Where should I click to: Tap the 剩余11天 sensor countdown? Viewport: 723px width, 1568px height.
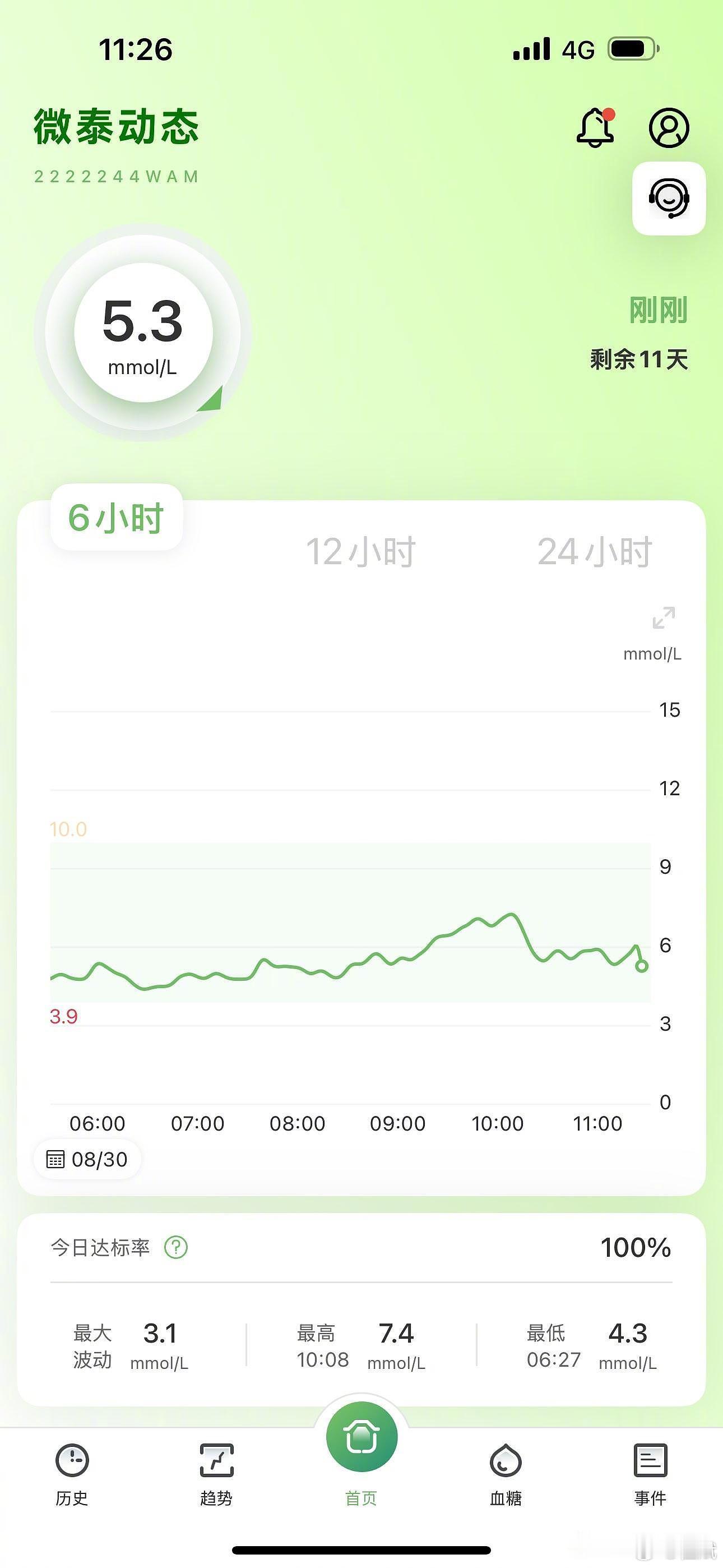638,359
